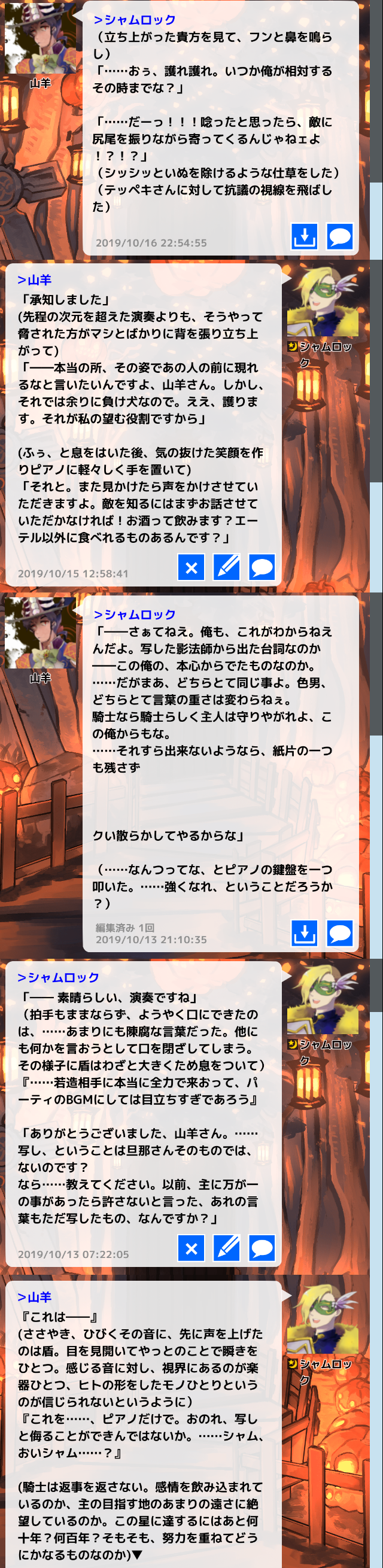Delete the post dated 2019/10/15 12:58:41
Screen dimensions: 383x1568
pyautogui.click(x=191, y=567)
